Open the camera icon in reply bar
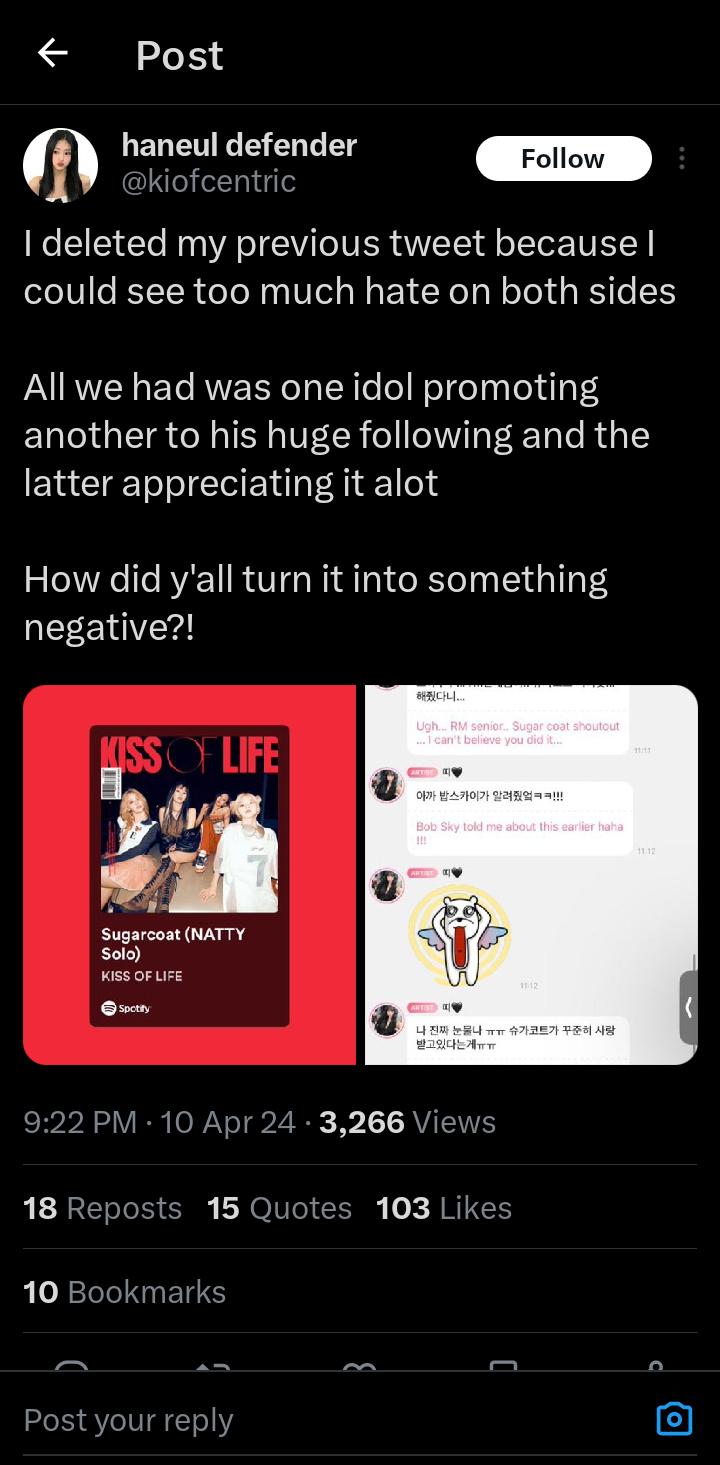This screenshot has width=720, height=1465. point(674,1419)
